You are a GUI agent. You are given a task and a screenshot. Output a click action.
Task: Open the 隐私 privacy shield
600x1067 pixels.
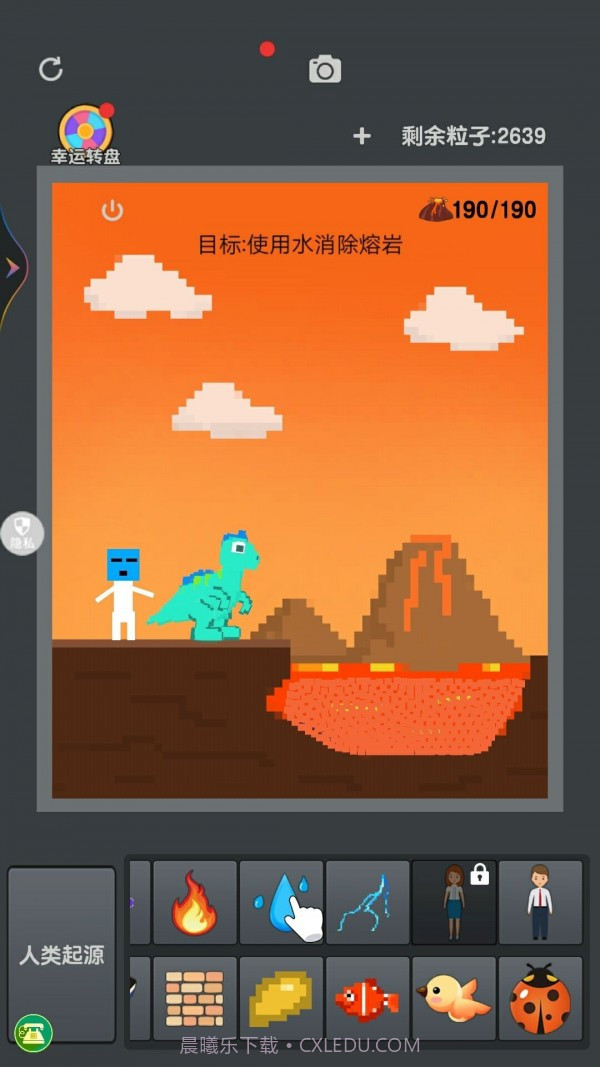[x=22, y=533]
